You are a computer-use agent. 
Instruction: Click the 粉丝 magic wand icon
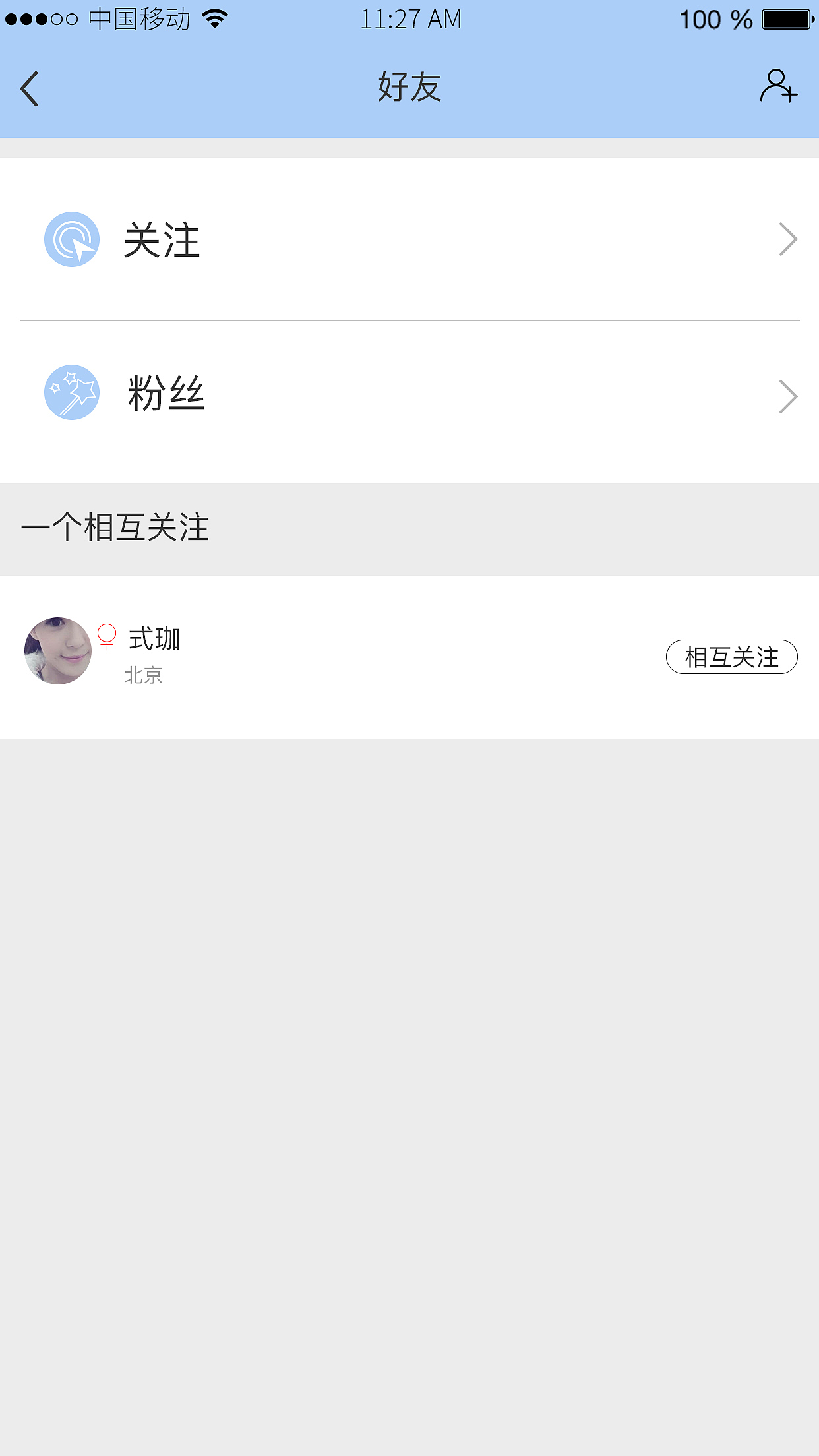(71, 392)
